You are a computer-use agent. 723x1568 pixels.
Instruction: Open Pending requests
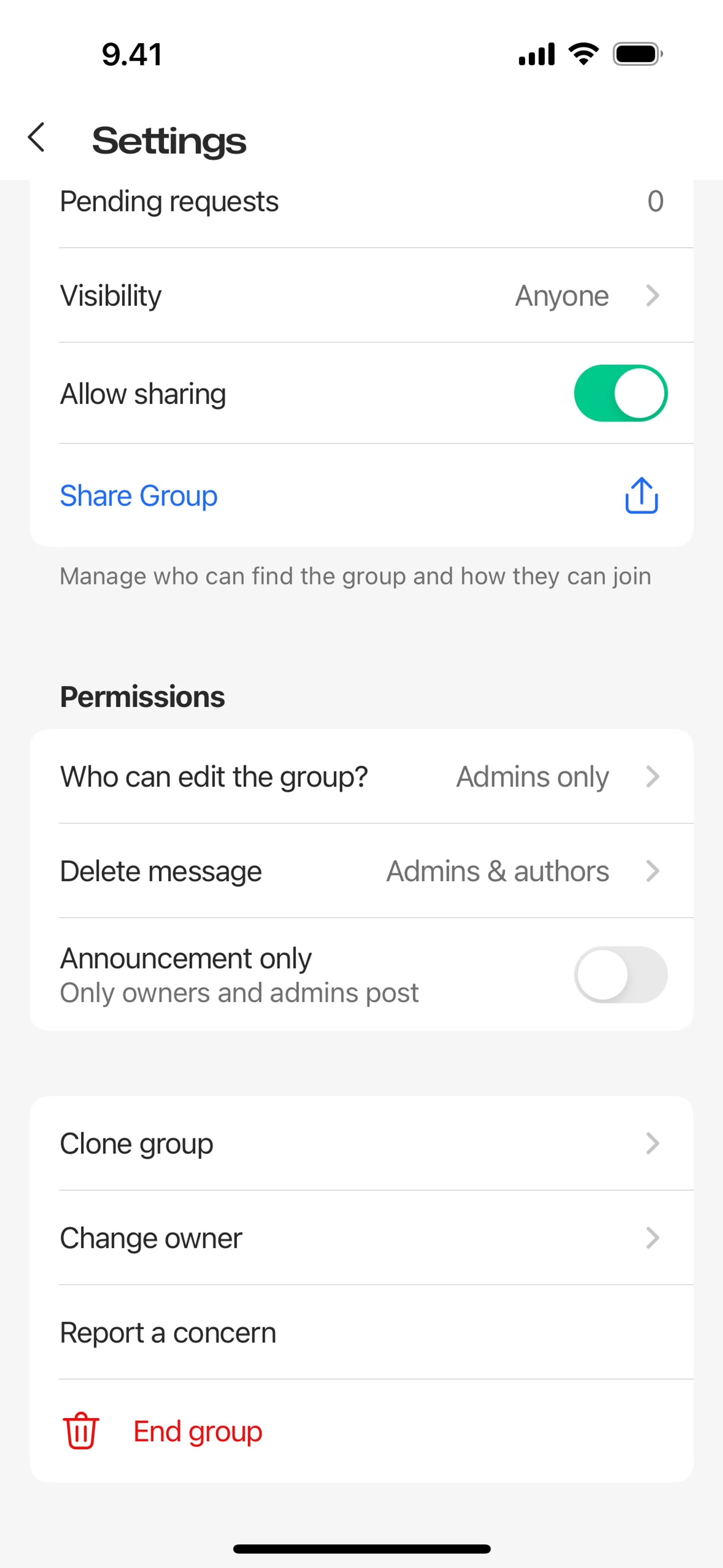pos(361,202)
